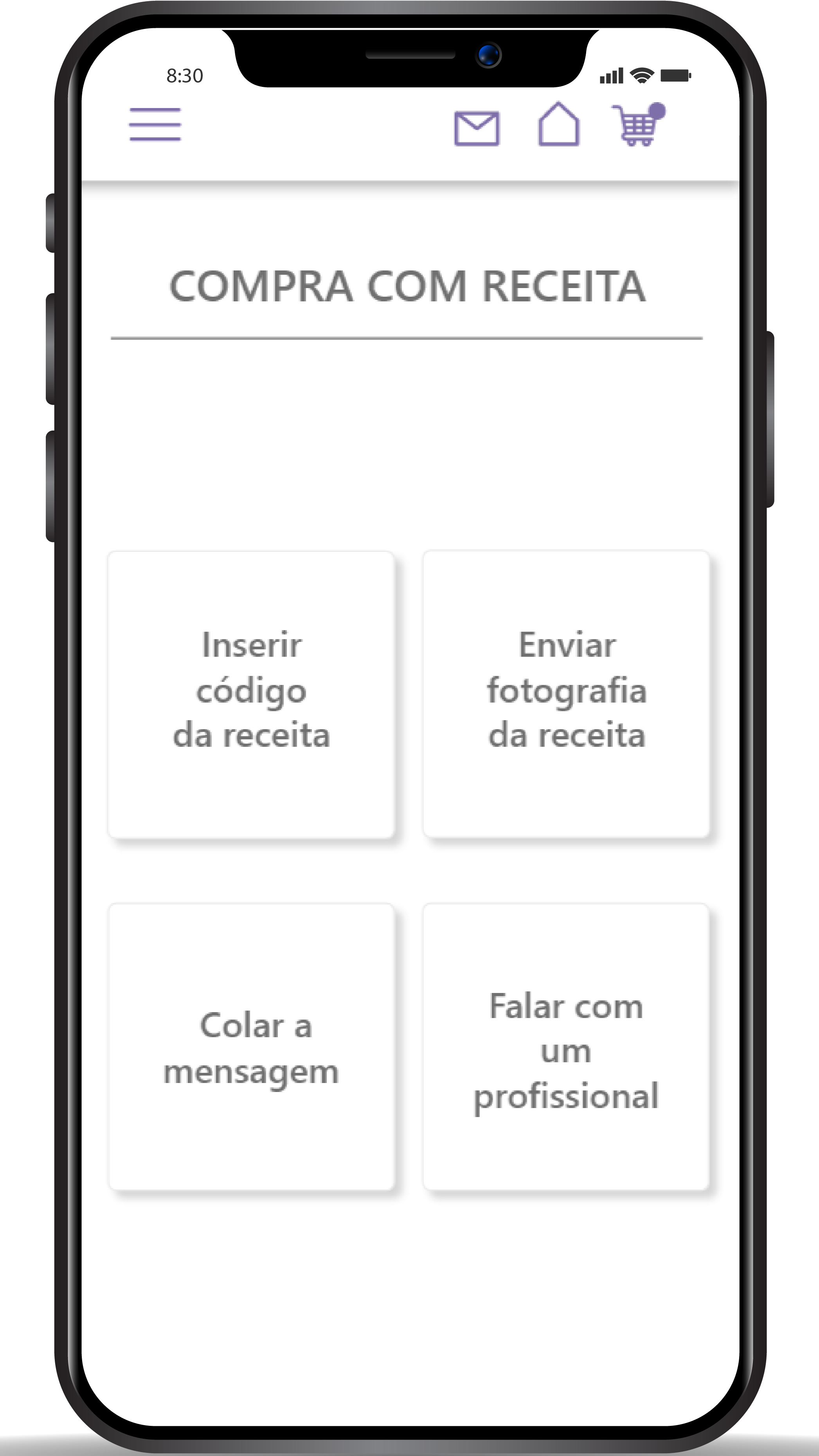Open the shopping cart
This screenshot has width=819, height=1456.
637,126
